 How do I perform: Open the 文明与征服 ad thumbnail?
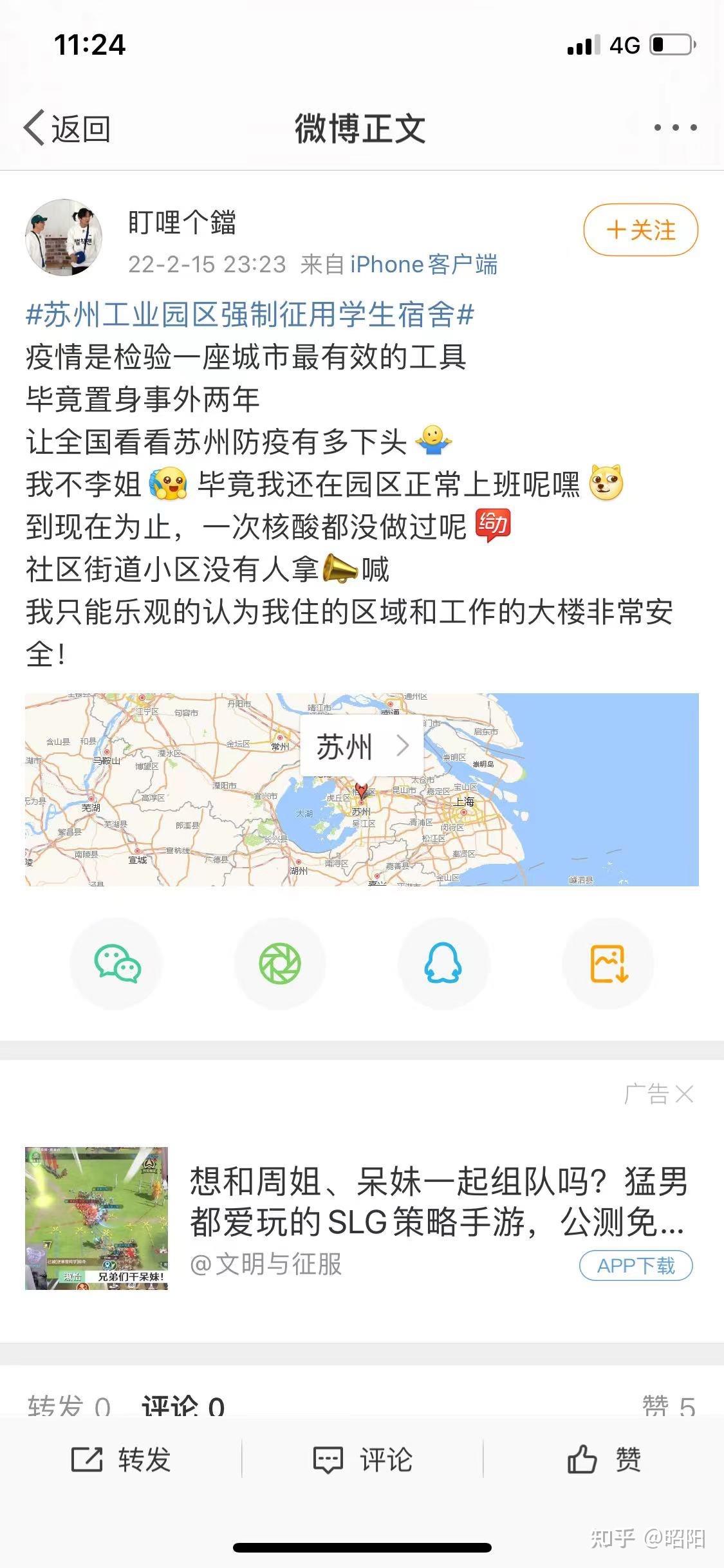coord(97,1218)
